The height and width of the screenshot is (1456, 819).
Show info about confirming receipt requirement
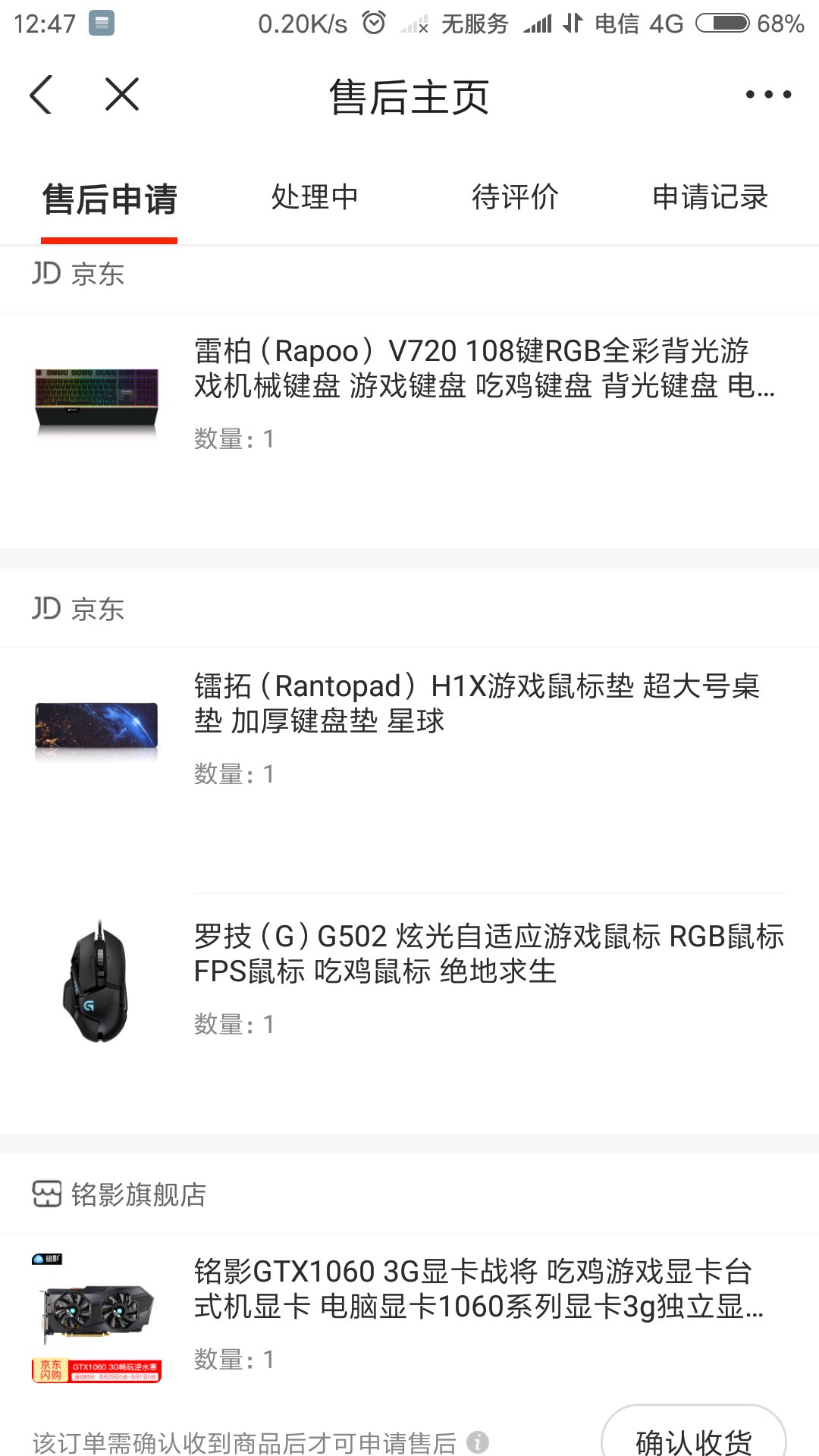[x=478, y=1442]
